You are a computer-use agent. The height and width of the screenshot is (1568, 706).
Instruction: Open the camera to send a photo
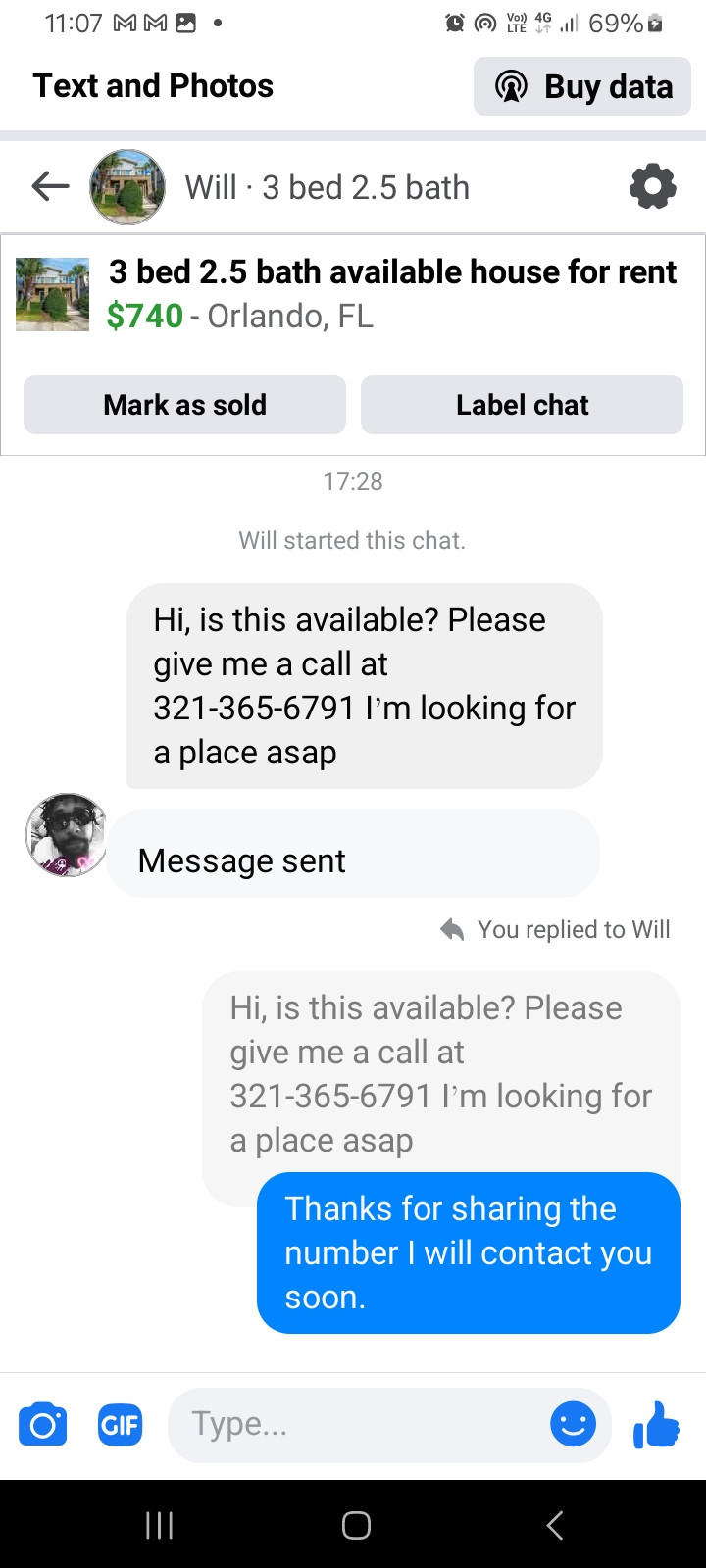tap(43, 1424)
